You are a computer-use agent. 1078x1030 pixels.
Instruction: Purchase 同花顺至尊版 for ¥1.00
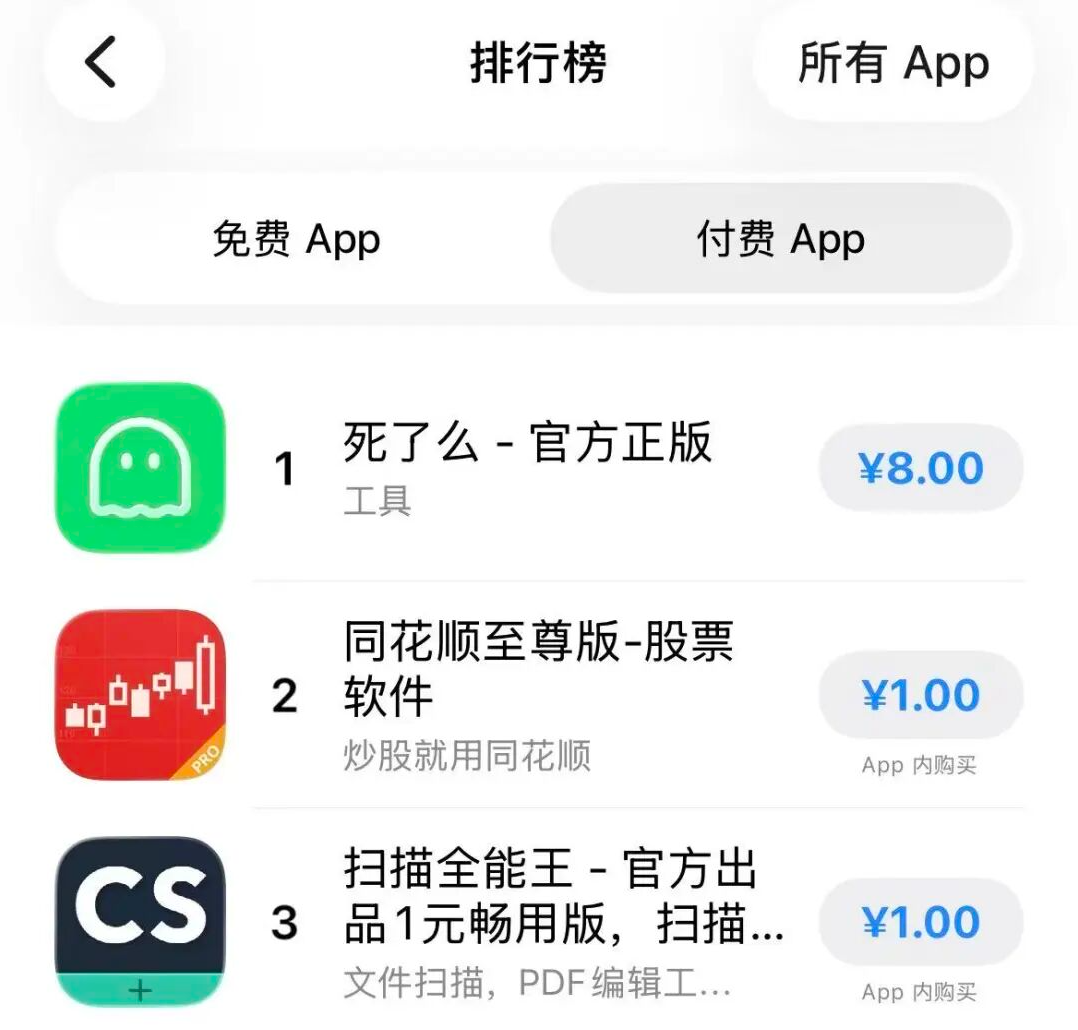coord(920,695)
